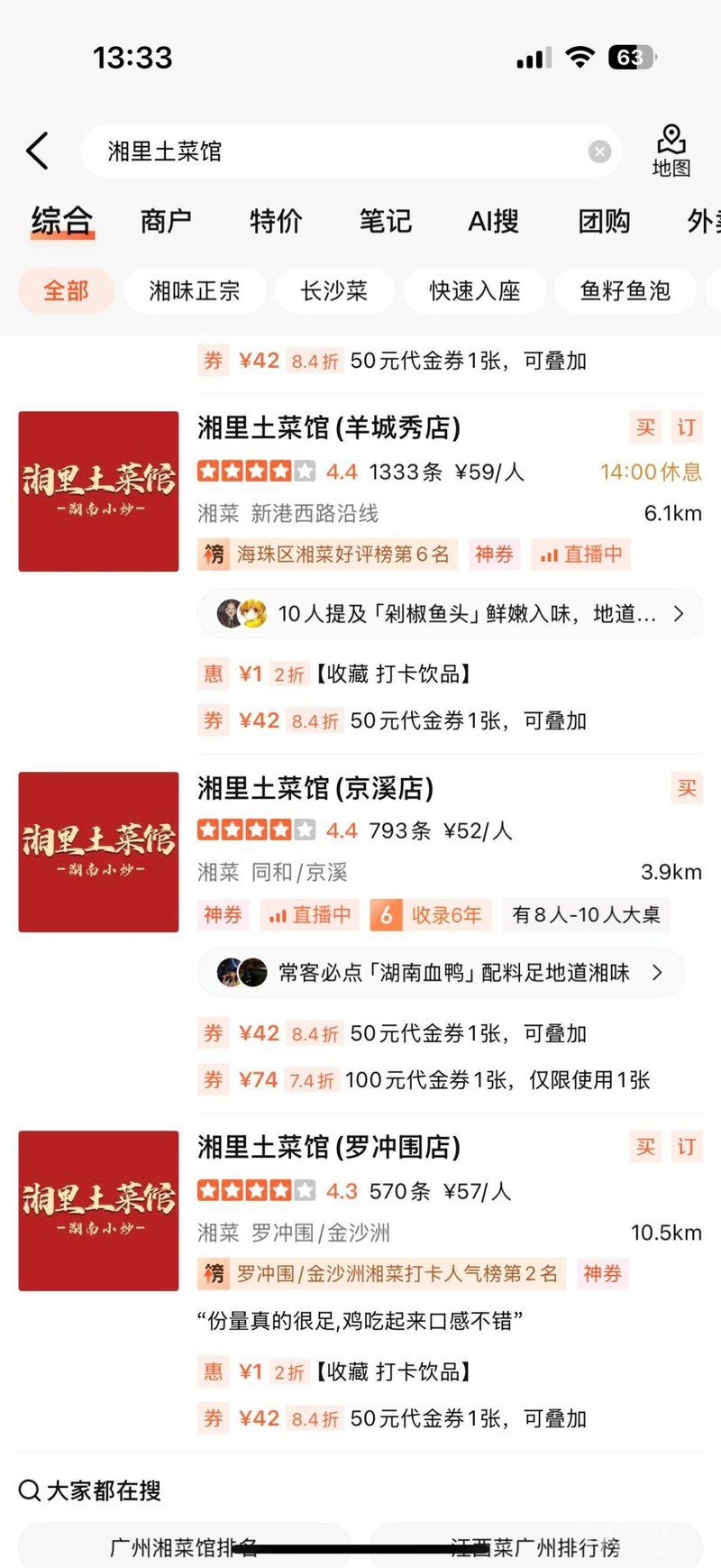The height and width of the screenshot is (1568, 721).
Task: Open the AI搜 tab
Action: pyautogui.click(x=493, y=221)
